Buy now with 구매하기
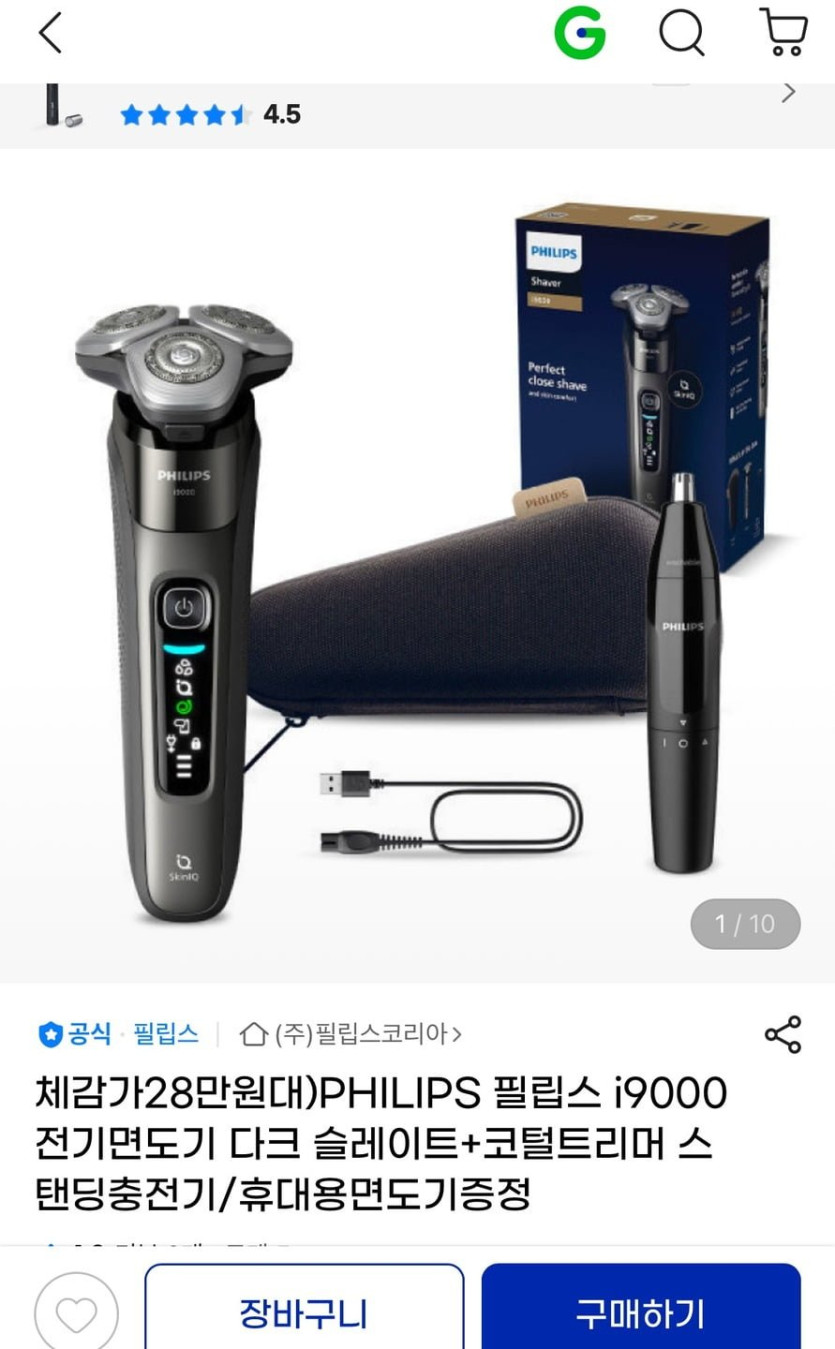Image resolution: width=835 pixels, height=1349 pixels. tap(640, 1312)
